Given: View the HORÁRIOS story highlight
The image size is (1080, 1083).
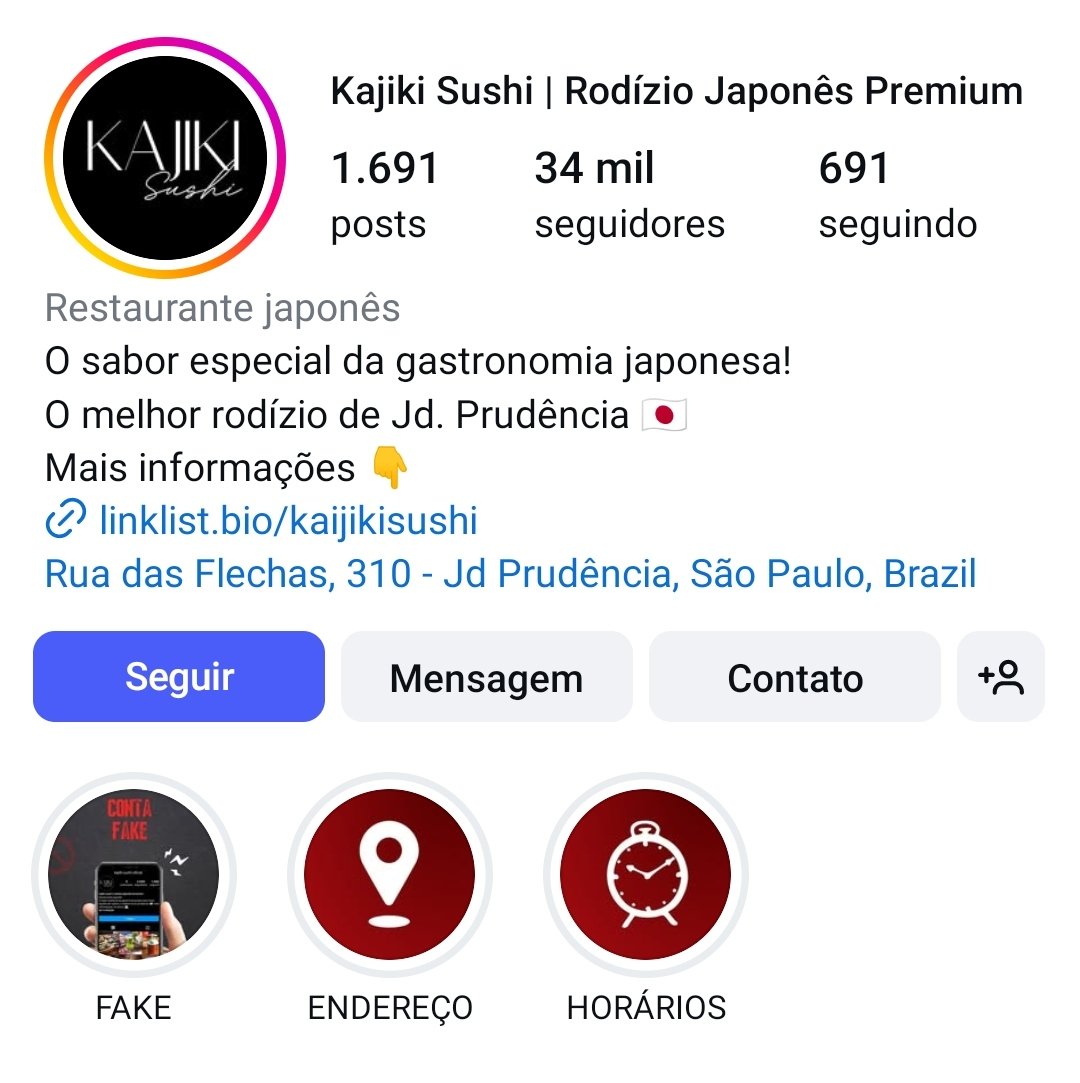Looking at the screenshot, I should 645,875.
